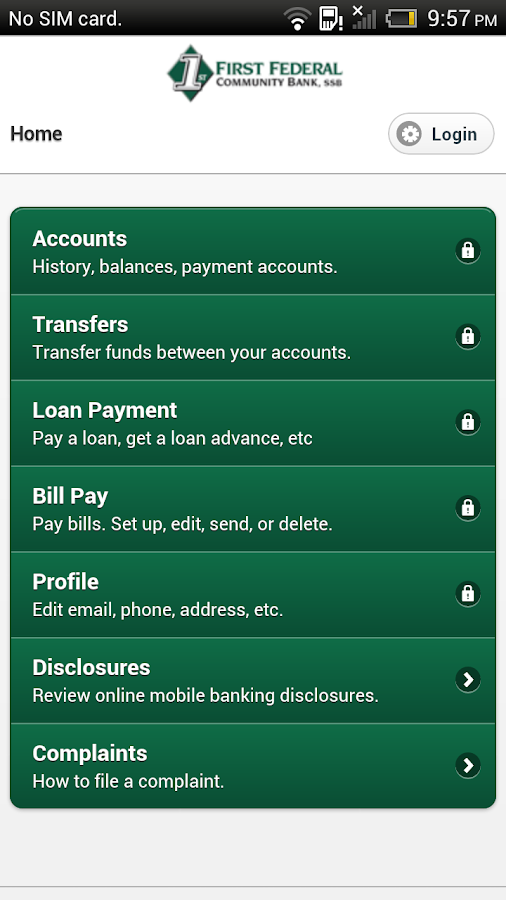
Task: Open Complaints to file a complaint
Action: (x=253, y=766)
